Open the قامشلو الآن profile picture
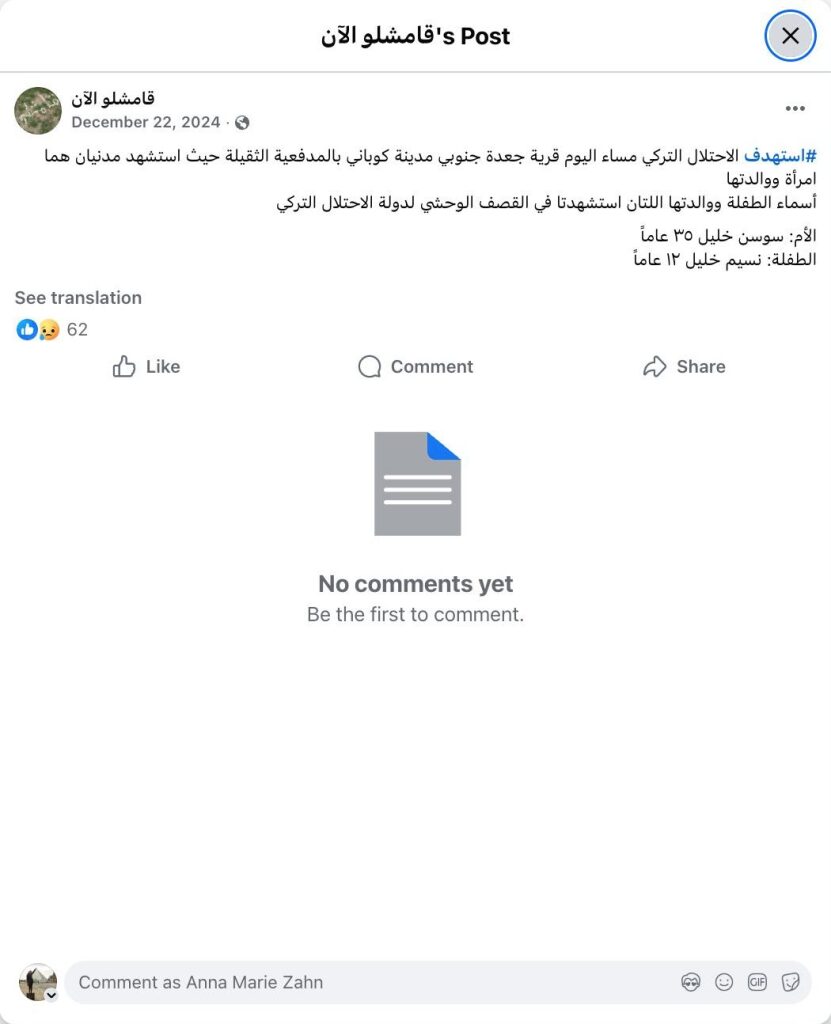This screenshot has width=831, height=1024. pyautogui.click(x=38, y=110)
